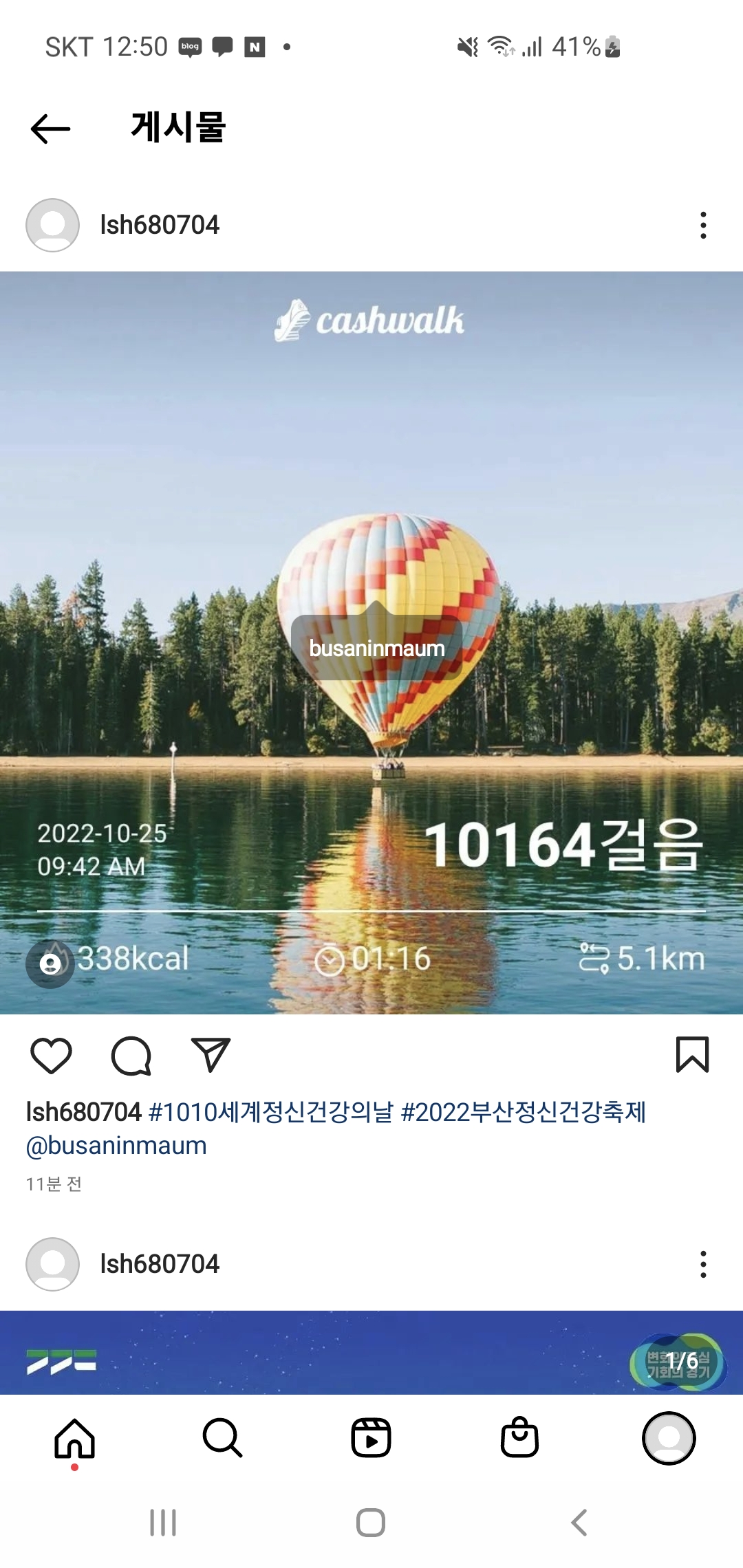This screenshot has height=1568, width=743.
Task: Tap the busaninmaum tag on the photo
Action: pos(376,648)
